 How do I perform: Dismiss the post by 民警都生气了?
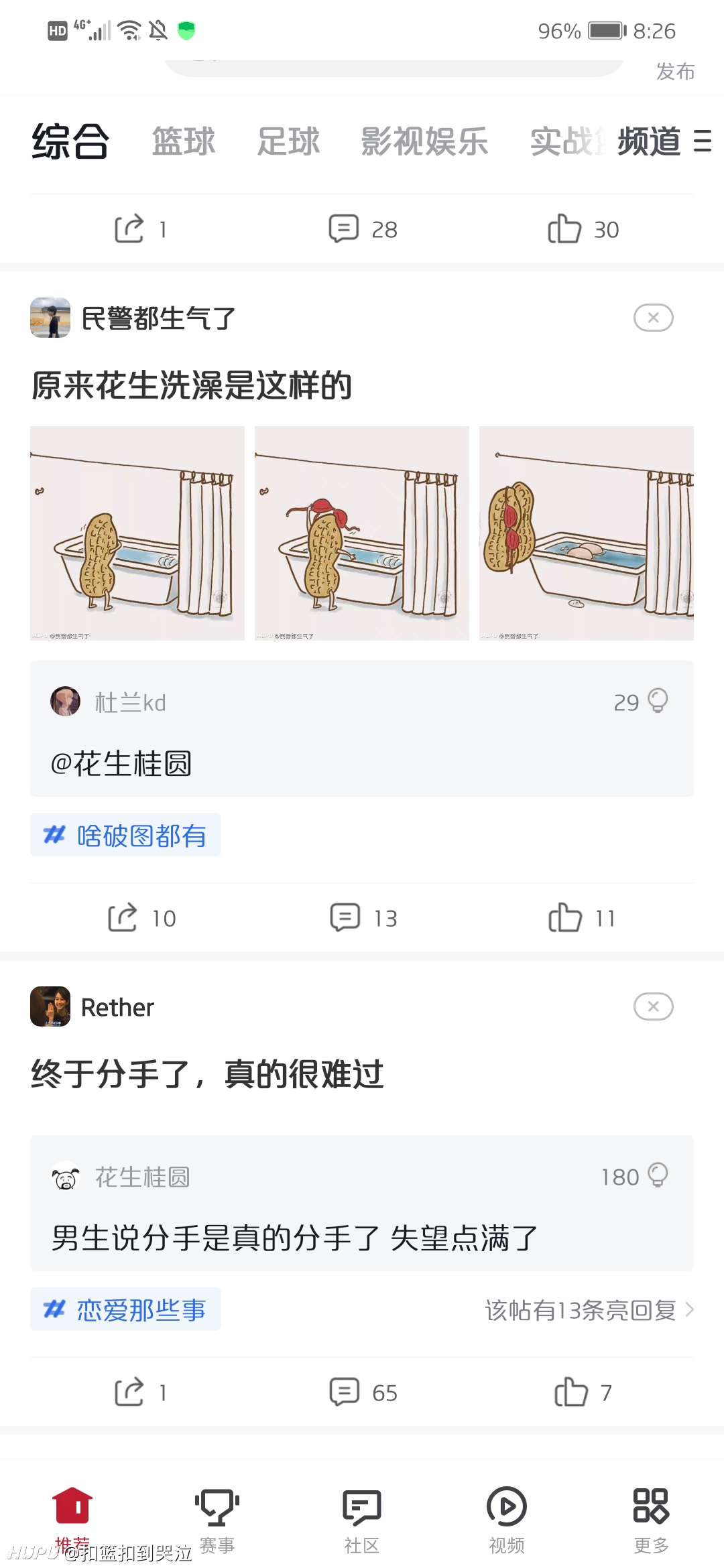(653, 318)
